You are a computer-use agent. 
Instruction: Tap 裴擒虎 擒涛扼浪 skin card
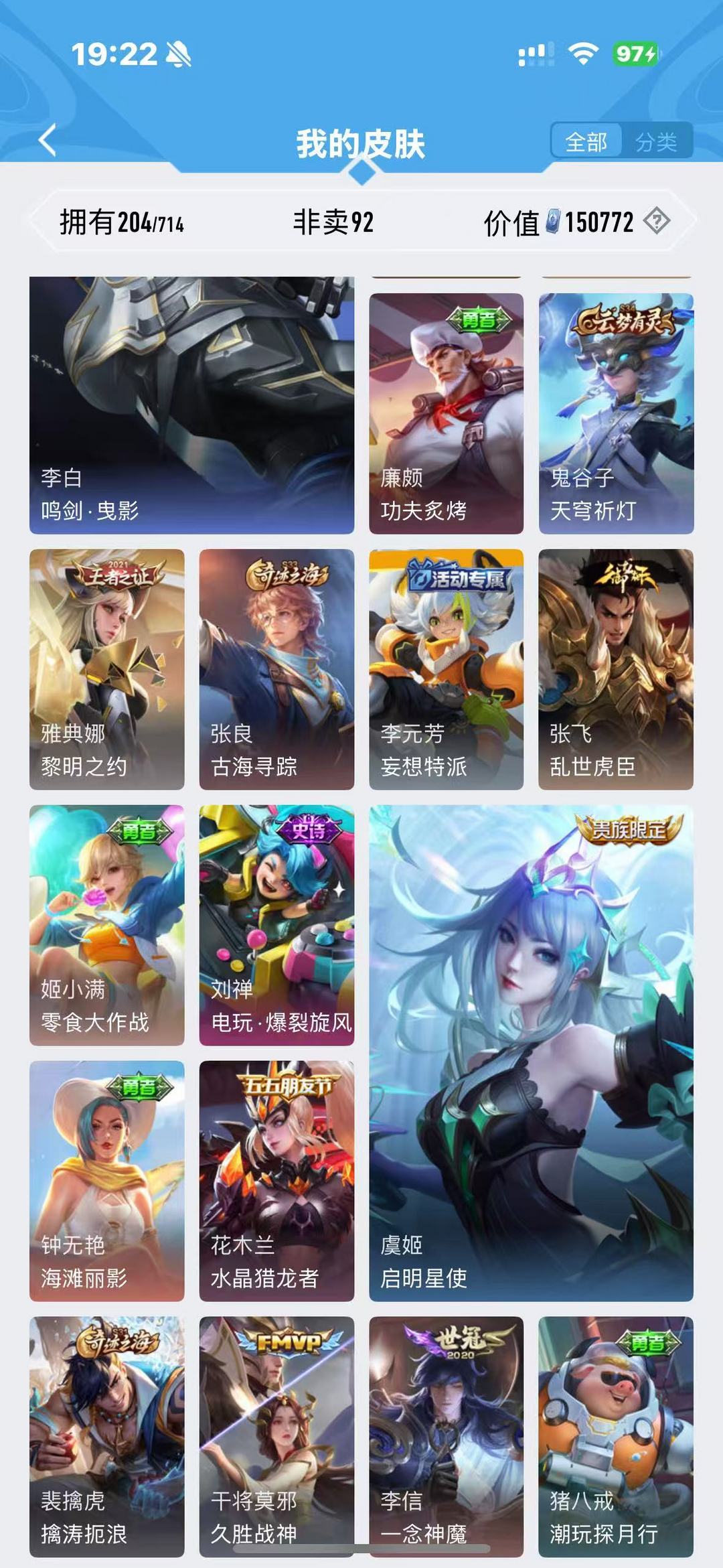(x=107, y=1437)
